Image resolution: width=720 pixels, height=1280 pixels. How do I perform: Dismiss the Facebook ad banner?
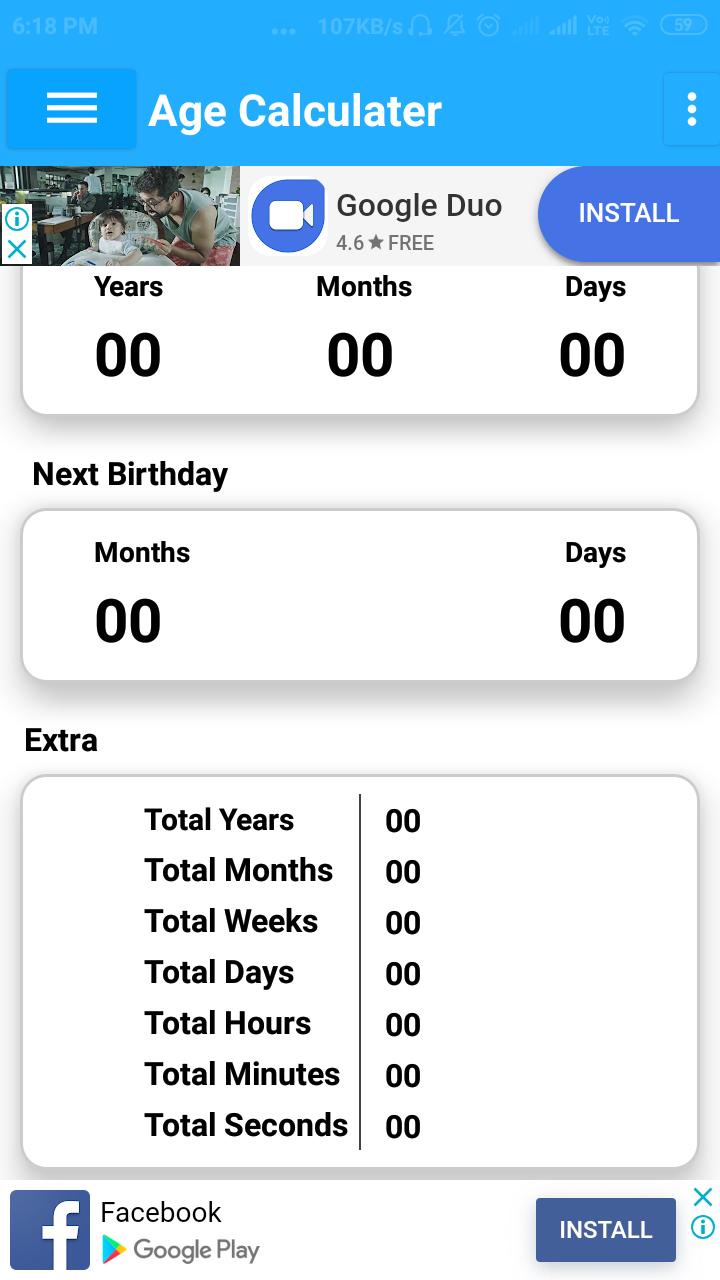[x=703, y=1197]
